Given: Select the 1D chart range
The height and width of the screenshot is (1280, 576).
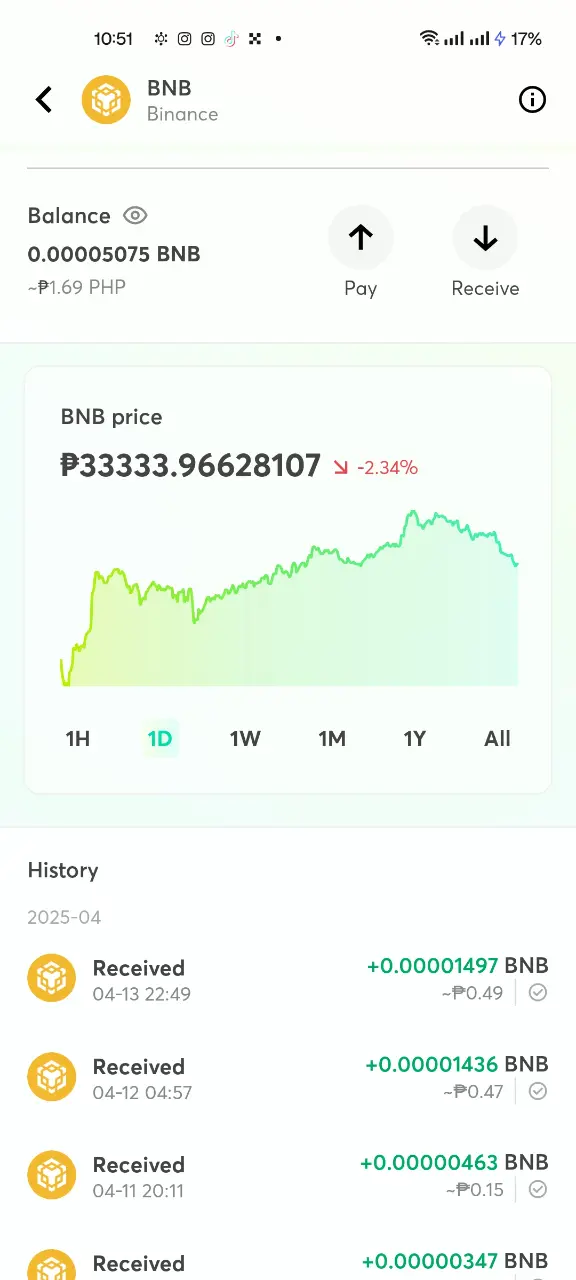Looking at the screenshot, I should (x=160, y=739).
